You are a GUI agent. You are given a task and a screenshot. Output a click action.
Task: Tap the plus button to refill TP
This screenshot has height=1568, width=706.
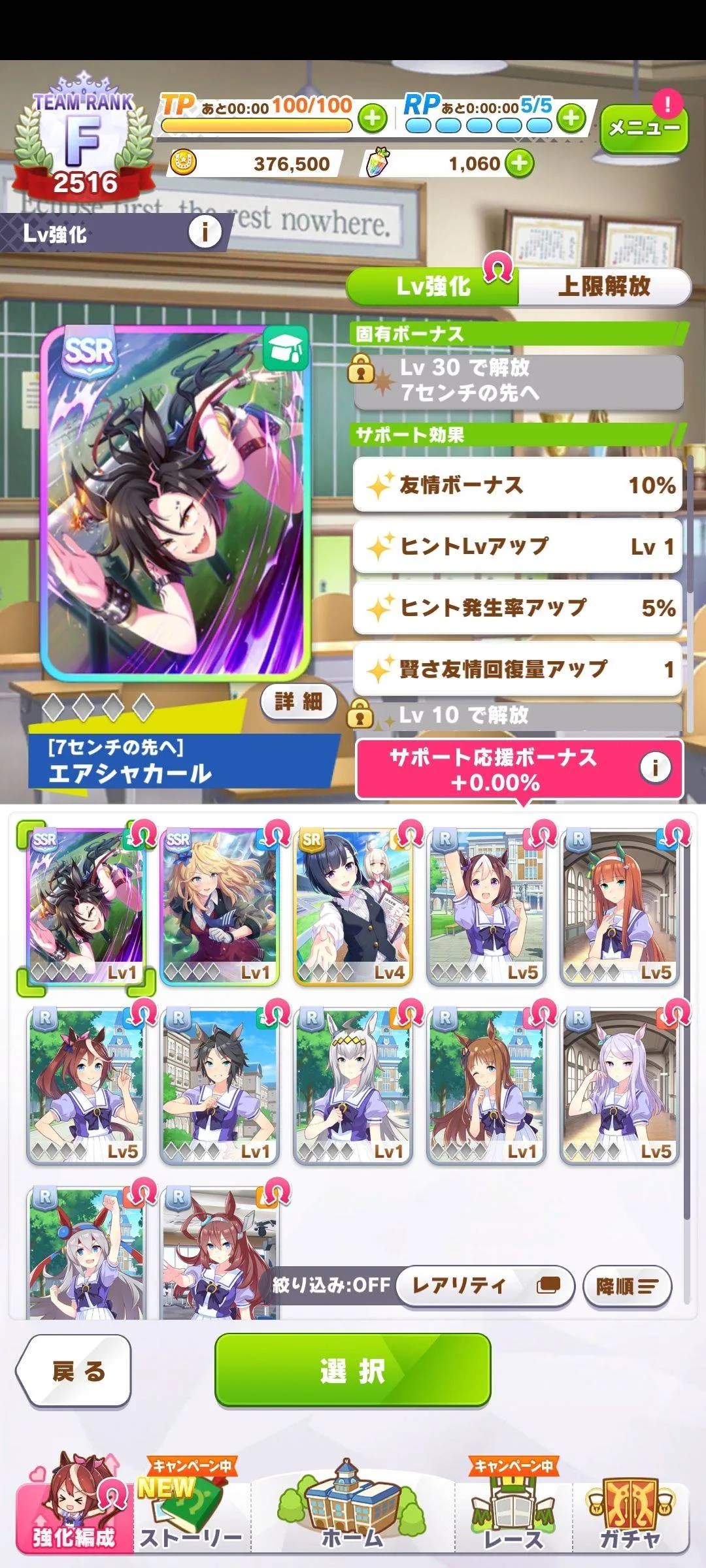click(373, 119)
